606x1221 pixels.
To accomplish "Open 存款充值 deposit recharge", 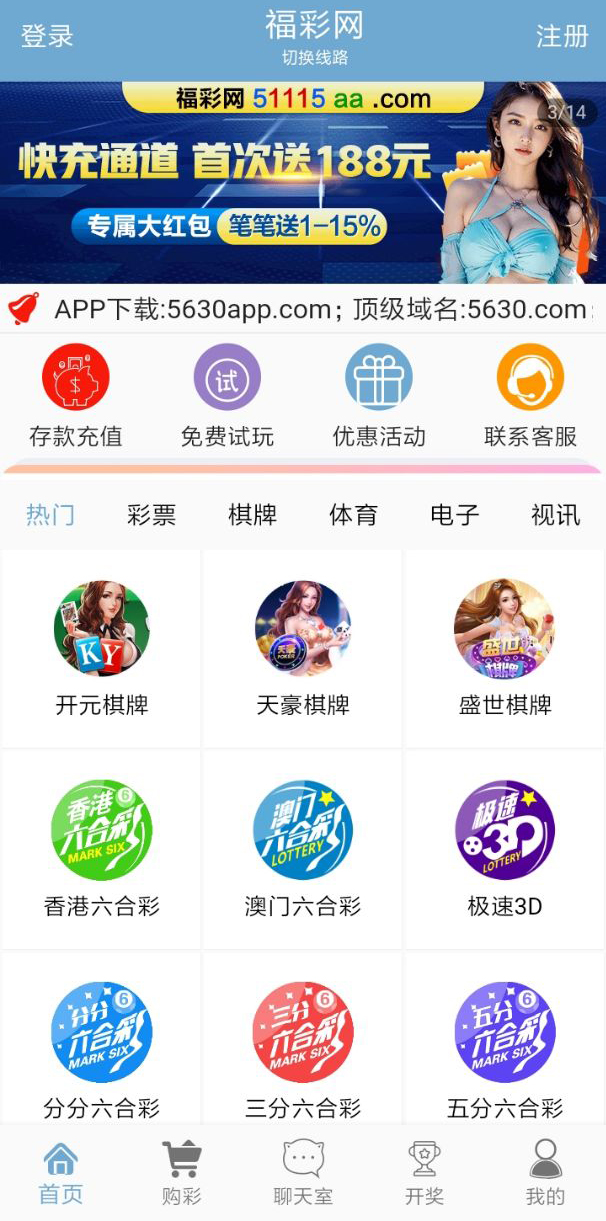I will click(x=75, y=397).
